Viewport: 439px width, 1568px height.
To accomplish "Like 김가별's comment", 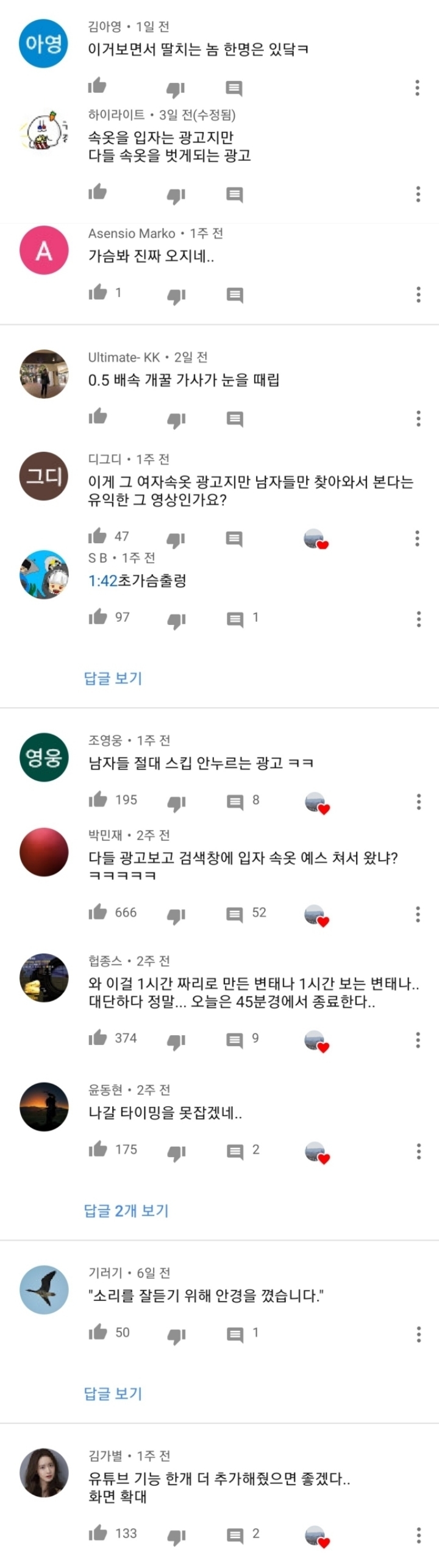I will 98,1533.
